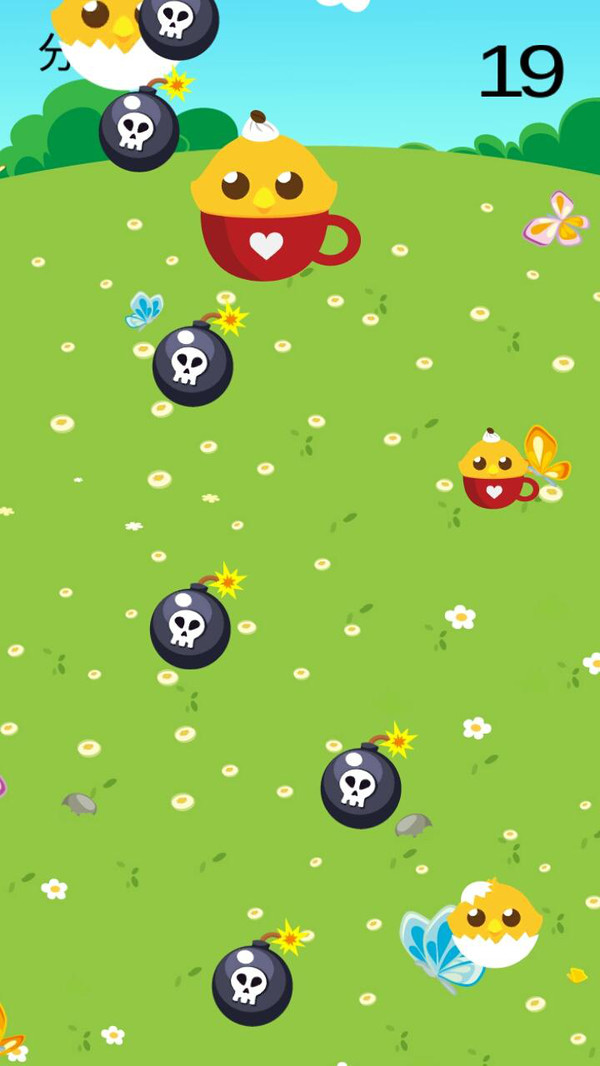Tap the small chick beside the orange butterfly
600x1066 pixels.
[493, 472]
